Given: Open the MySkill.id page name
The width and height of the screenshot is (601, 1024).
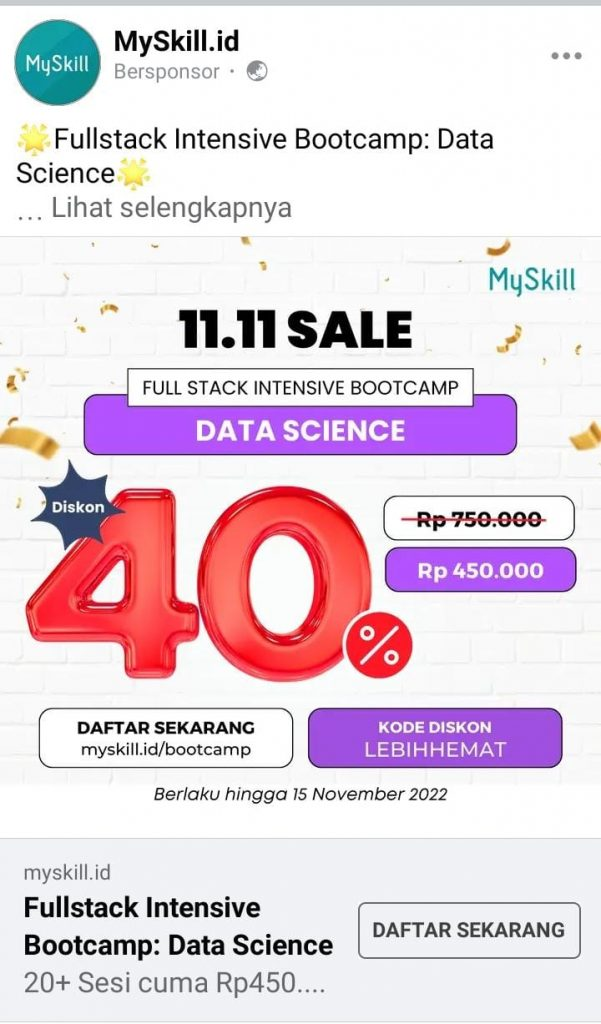Looking at the screenshot, I should point(176,41).
